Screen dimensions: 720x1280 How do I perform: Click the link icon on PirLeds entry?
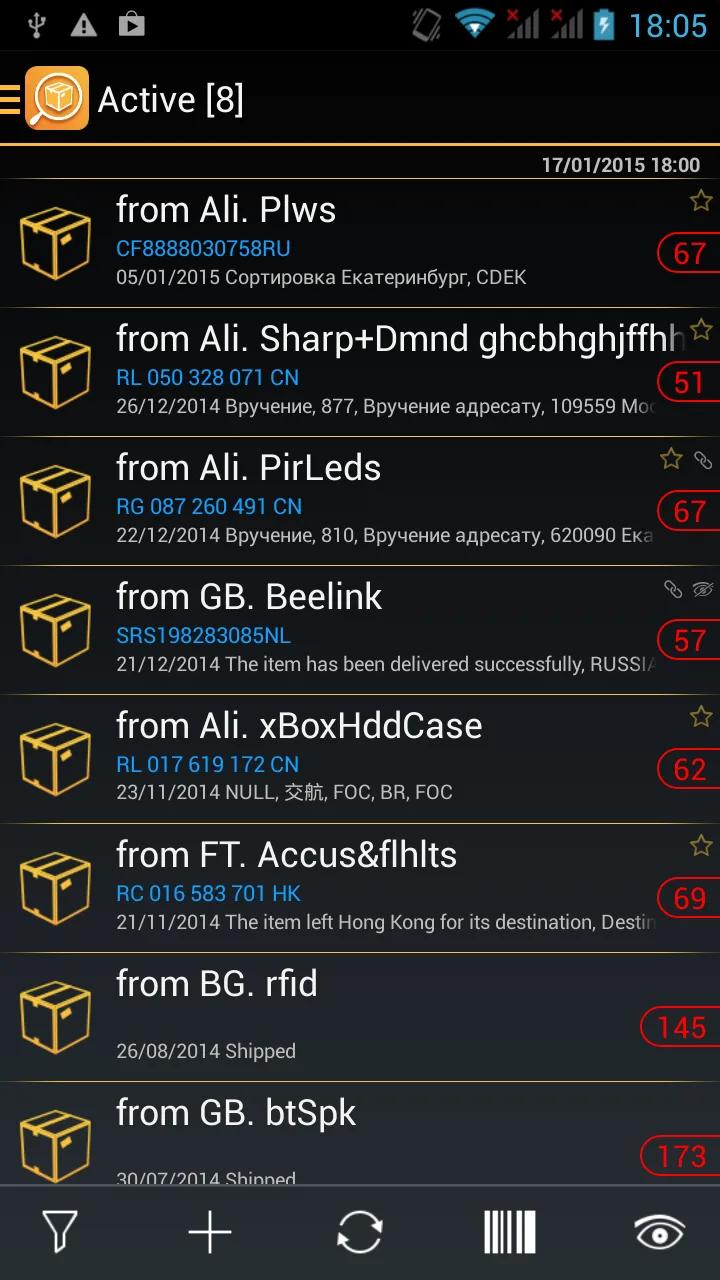[703, 460]
